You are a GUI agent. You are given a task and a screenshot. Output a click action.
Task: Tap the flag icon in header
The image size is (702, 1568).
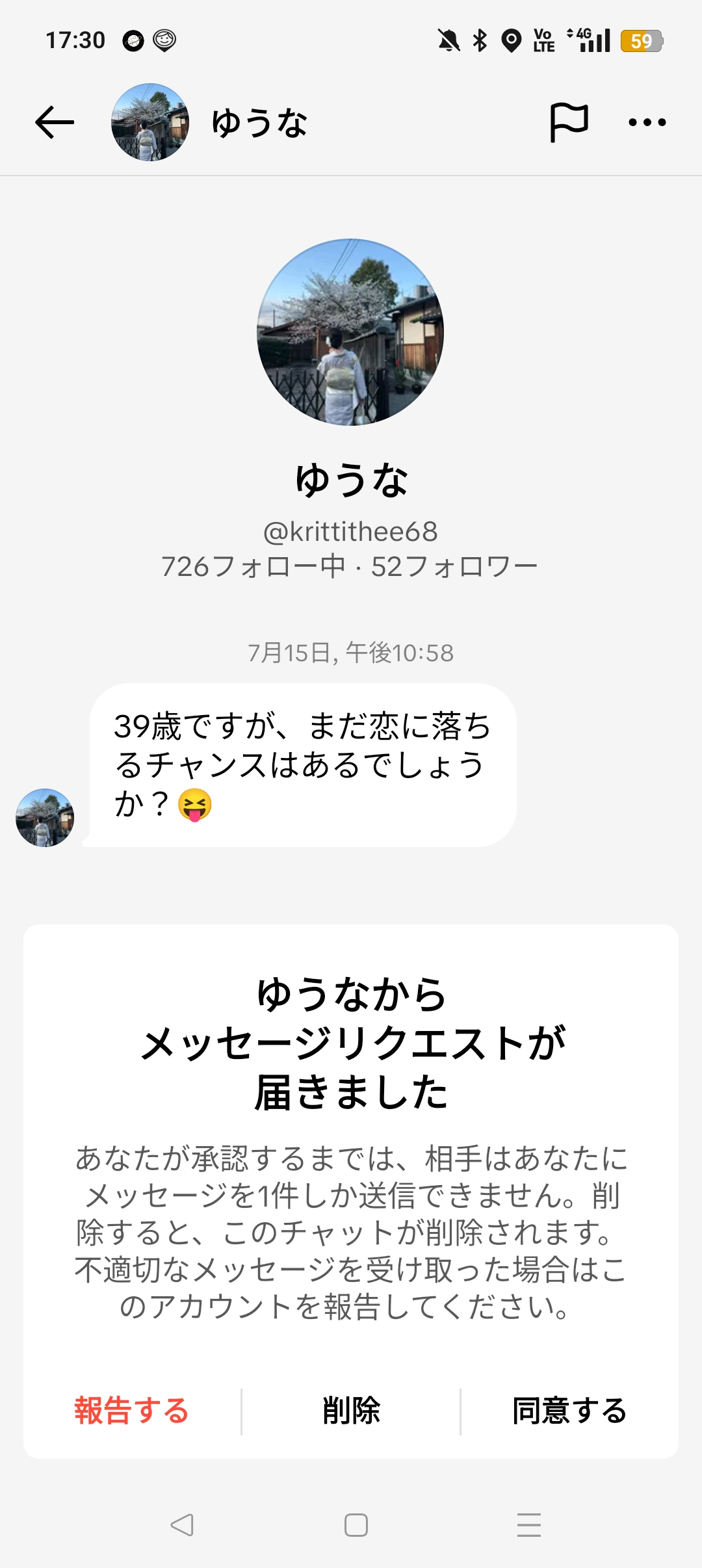tap(569, 122)
